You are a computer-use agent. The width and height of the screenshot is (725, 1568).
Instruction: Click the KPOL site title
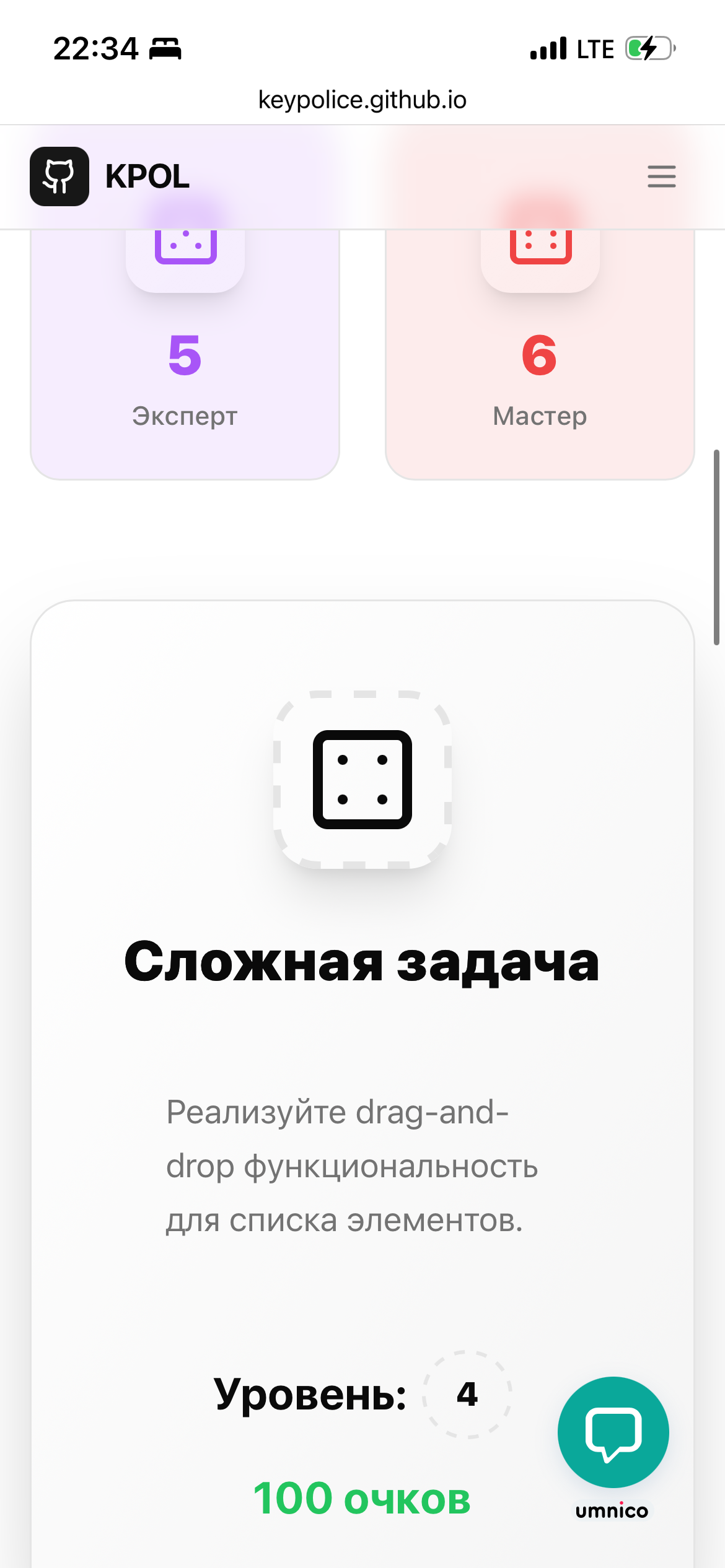pyautogui.click(x=146, y=178)
